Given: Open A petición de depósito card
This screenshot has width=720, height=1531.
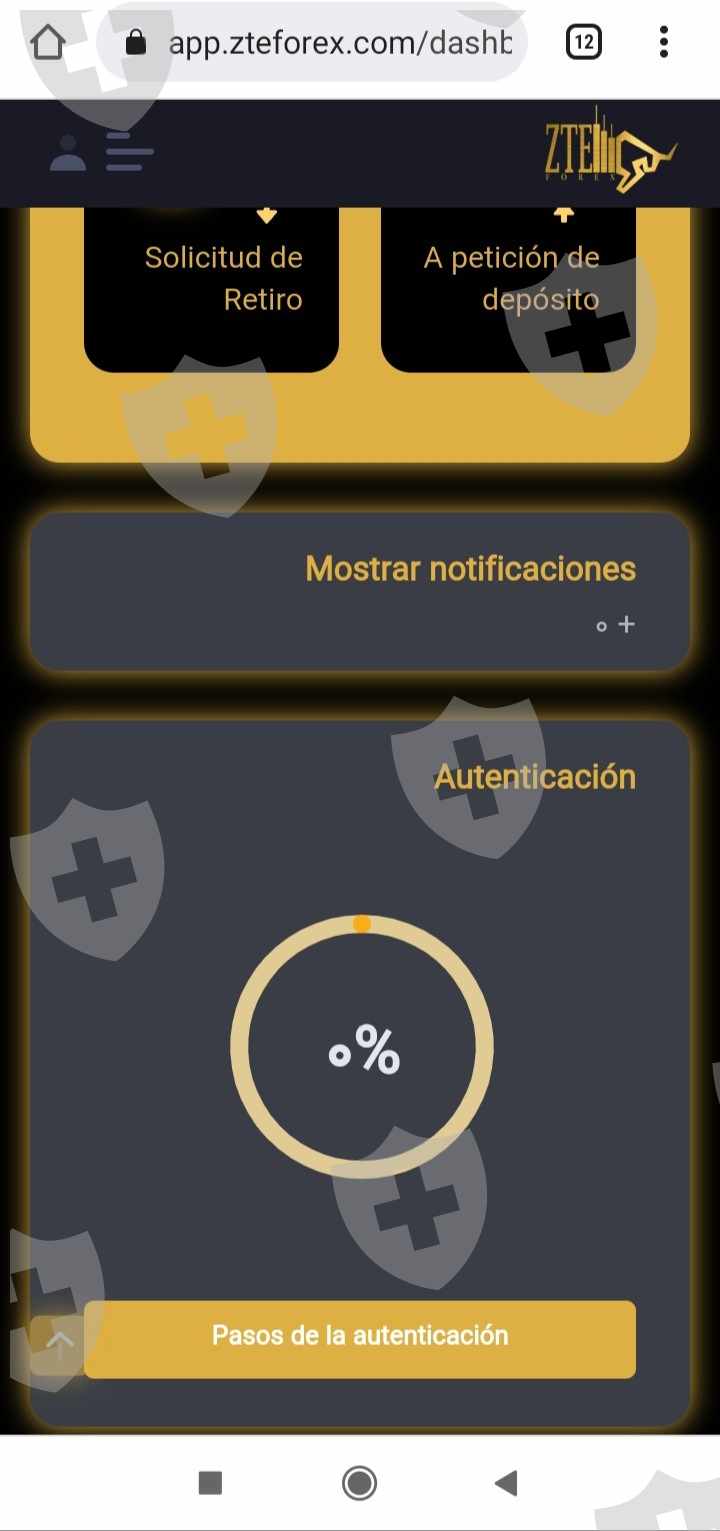Looking at the screenshot, I should 508,289.
